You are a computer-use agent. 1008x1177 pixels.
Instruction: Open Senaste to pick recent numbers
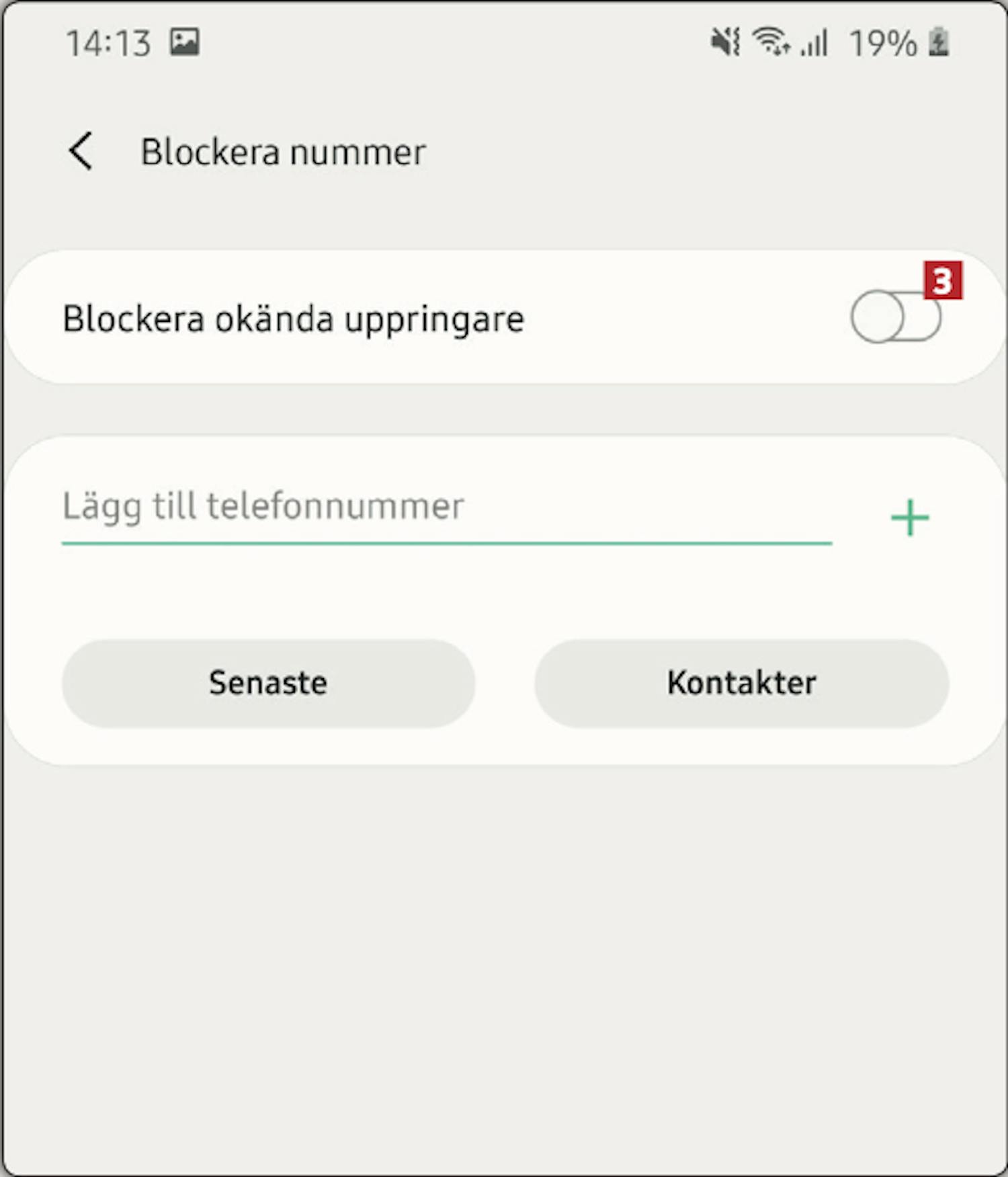pyautogui.click(x=268, y=683)
